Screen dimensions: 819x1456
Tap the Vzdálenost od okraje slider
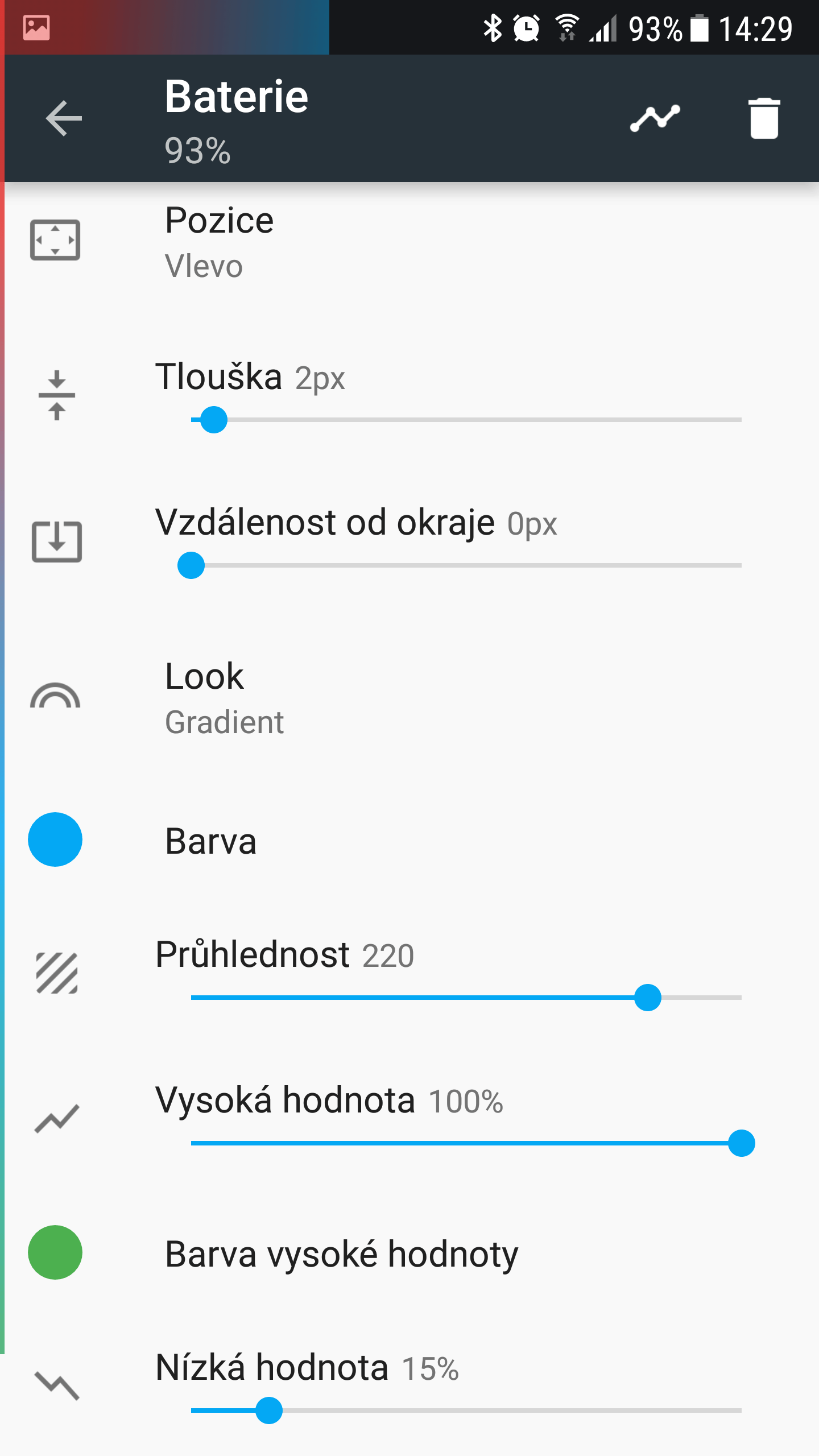pos(466,565)
